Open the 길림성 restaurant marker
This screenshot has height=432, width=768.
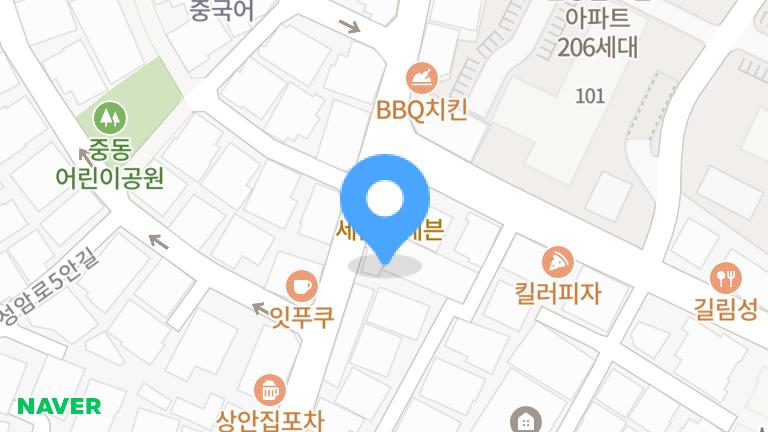(x=725, y=277)
